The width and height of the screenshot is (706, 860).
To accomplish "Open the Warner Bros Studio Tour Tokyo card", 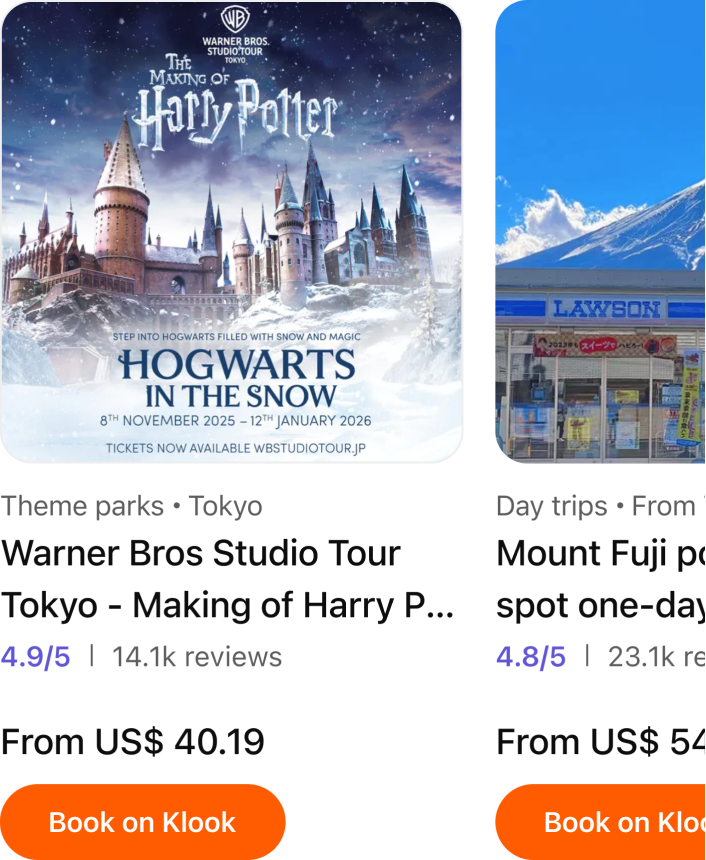I will [x=231, y=232].
